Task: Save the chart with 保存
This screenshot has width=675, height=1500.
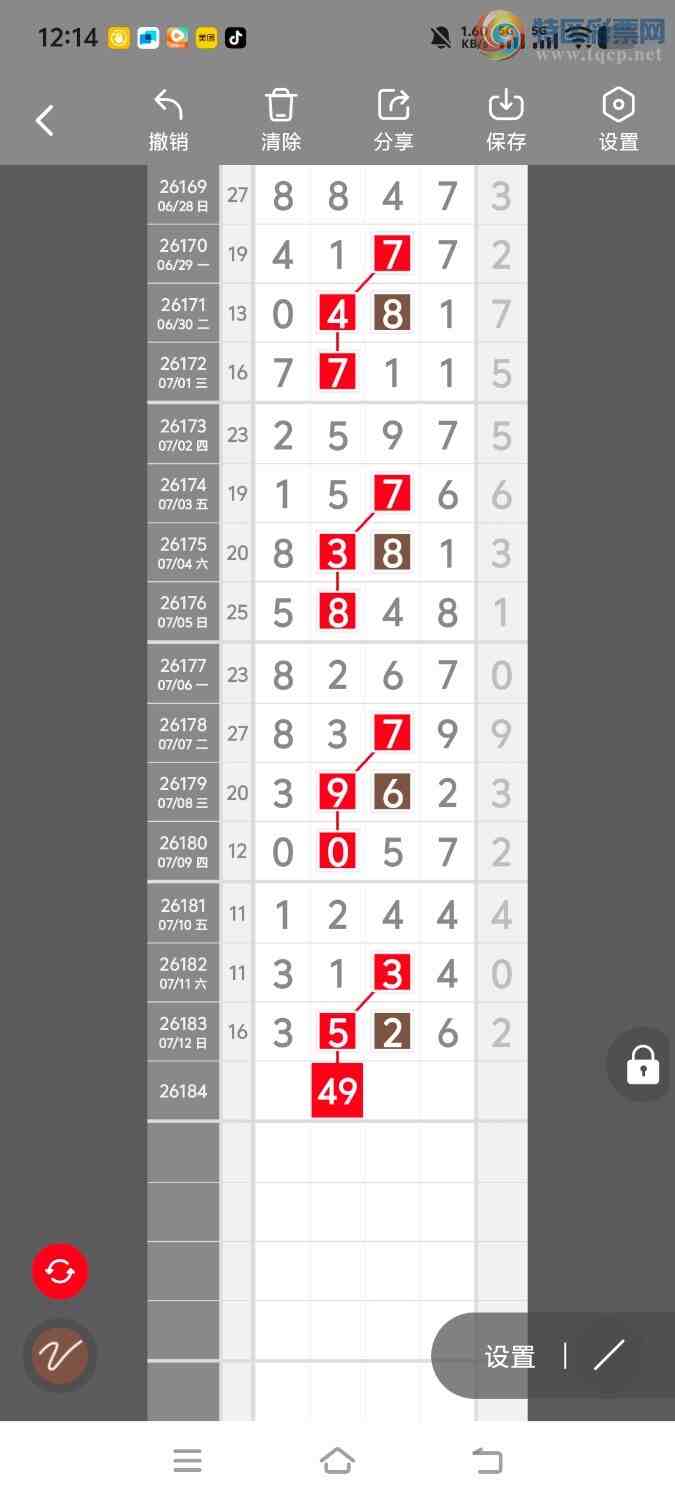Action: tap(506, 120)
